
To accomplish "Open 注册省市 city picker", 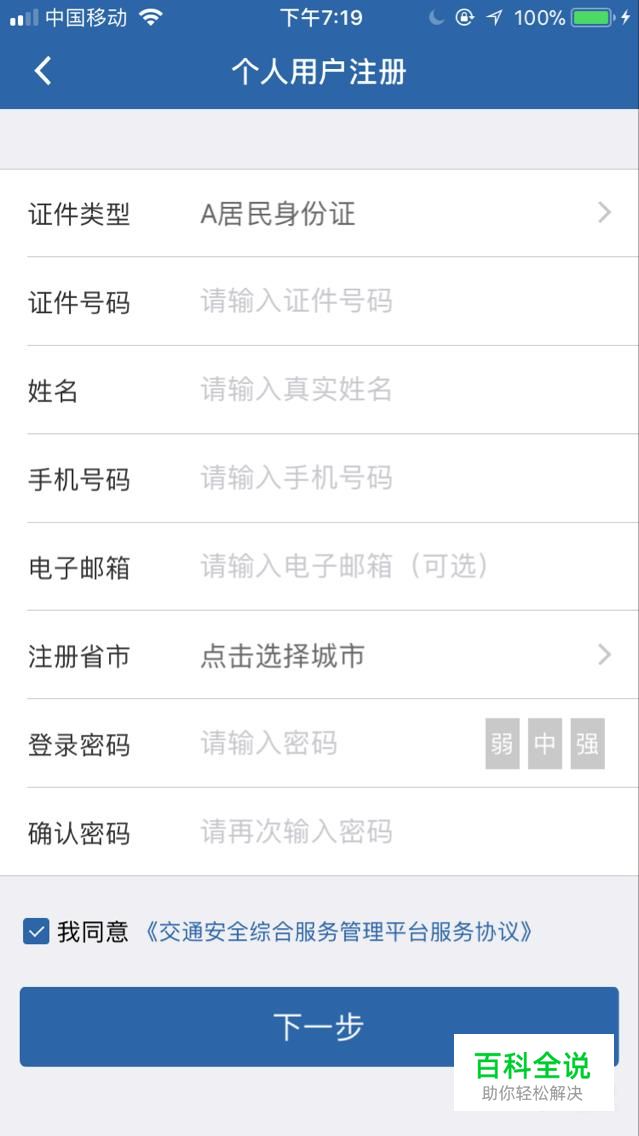I will 320,655.
